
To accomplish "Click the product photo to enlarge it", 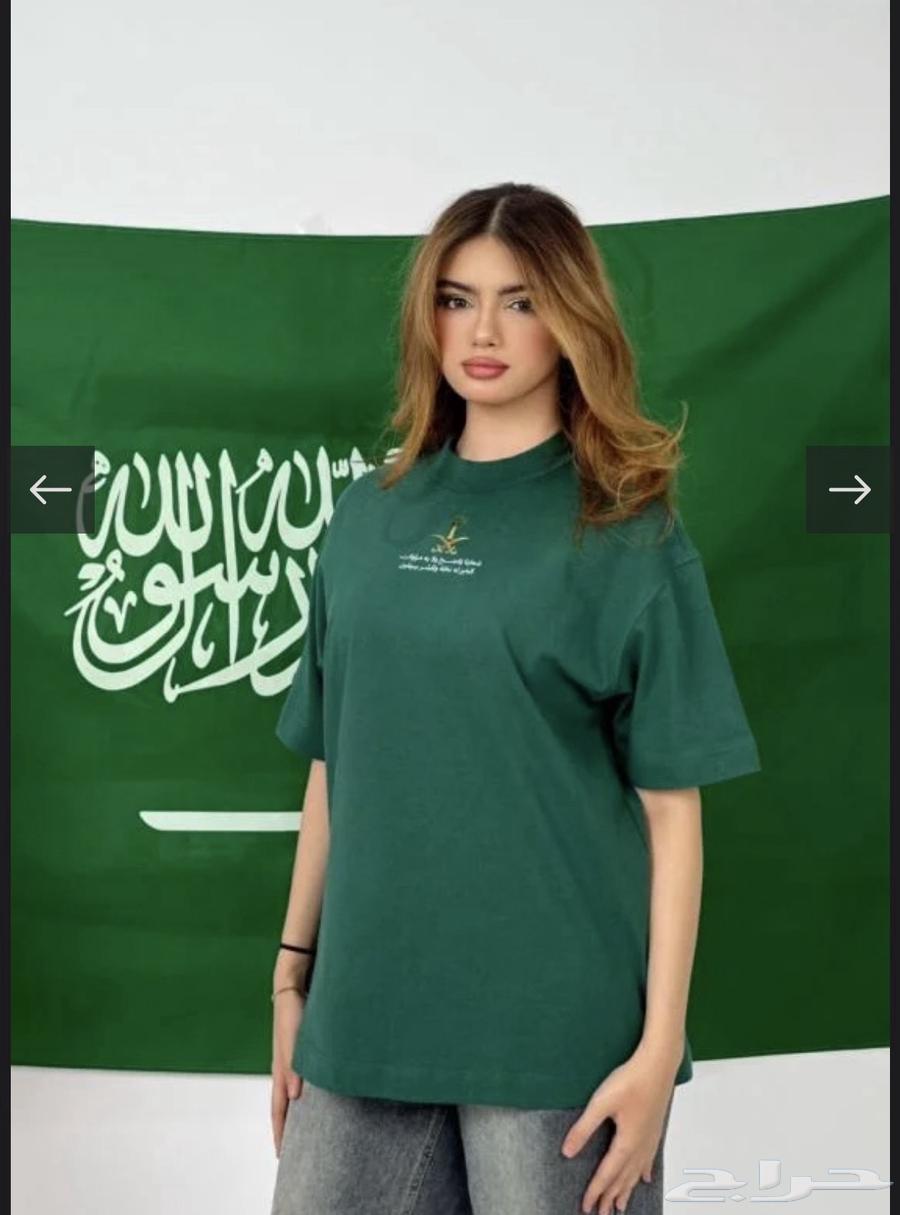I will tap(450, 700).
